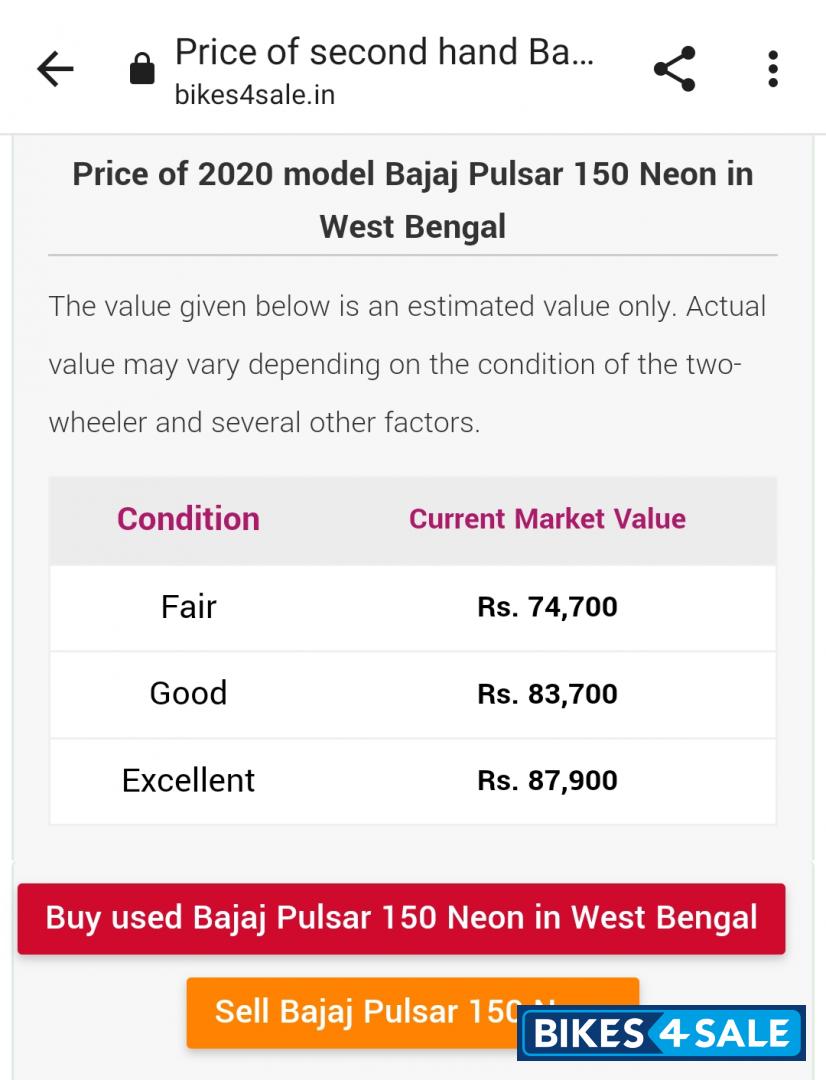Tap the Current Market Value column header

pos(546,519)
